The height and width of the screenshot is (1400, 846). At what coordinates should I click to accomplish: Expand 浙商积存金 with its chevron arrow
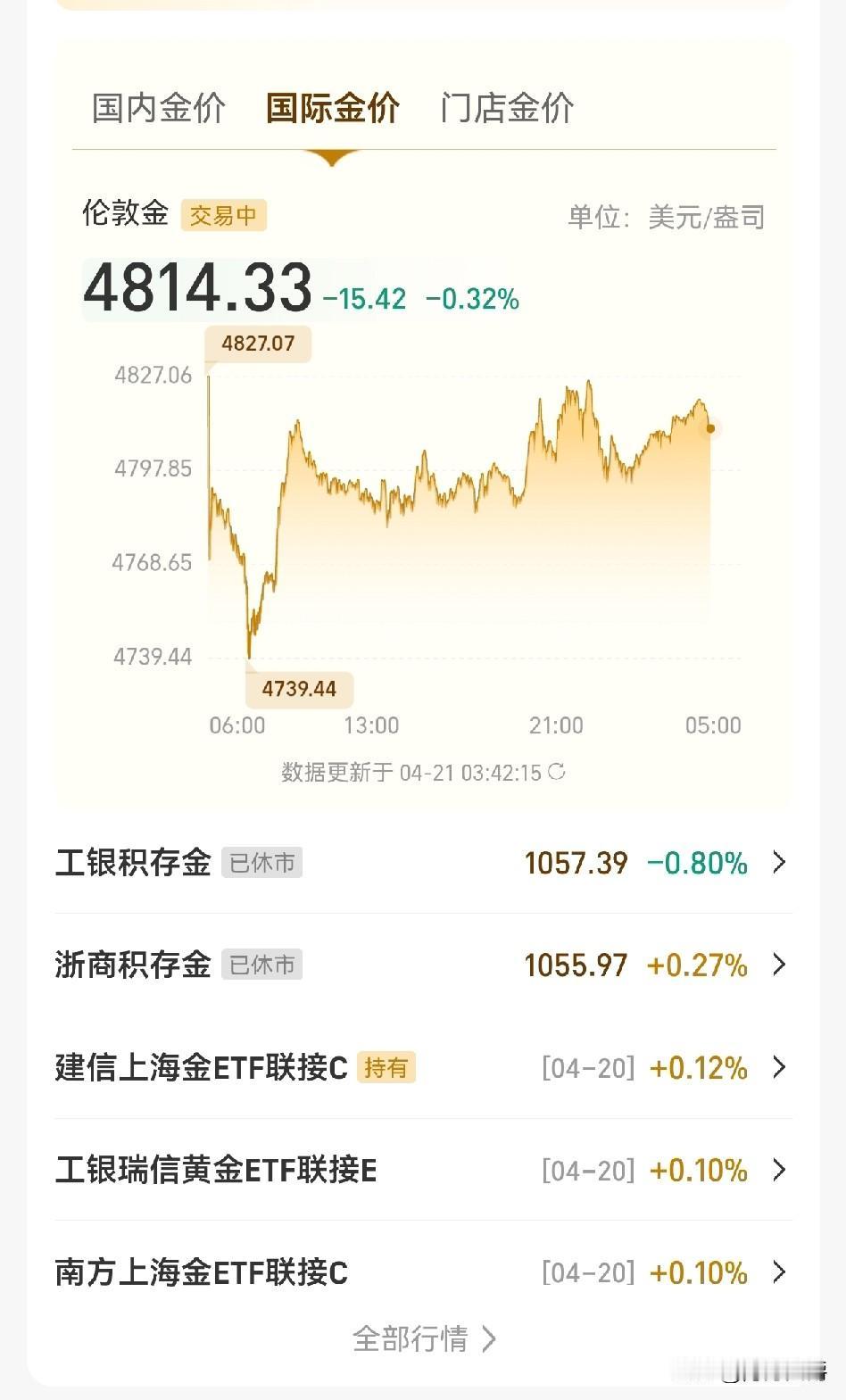779,965
